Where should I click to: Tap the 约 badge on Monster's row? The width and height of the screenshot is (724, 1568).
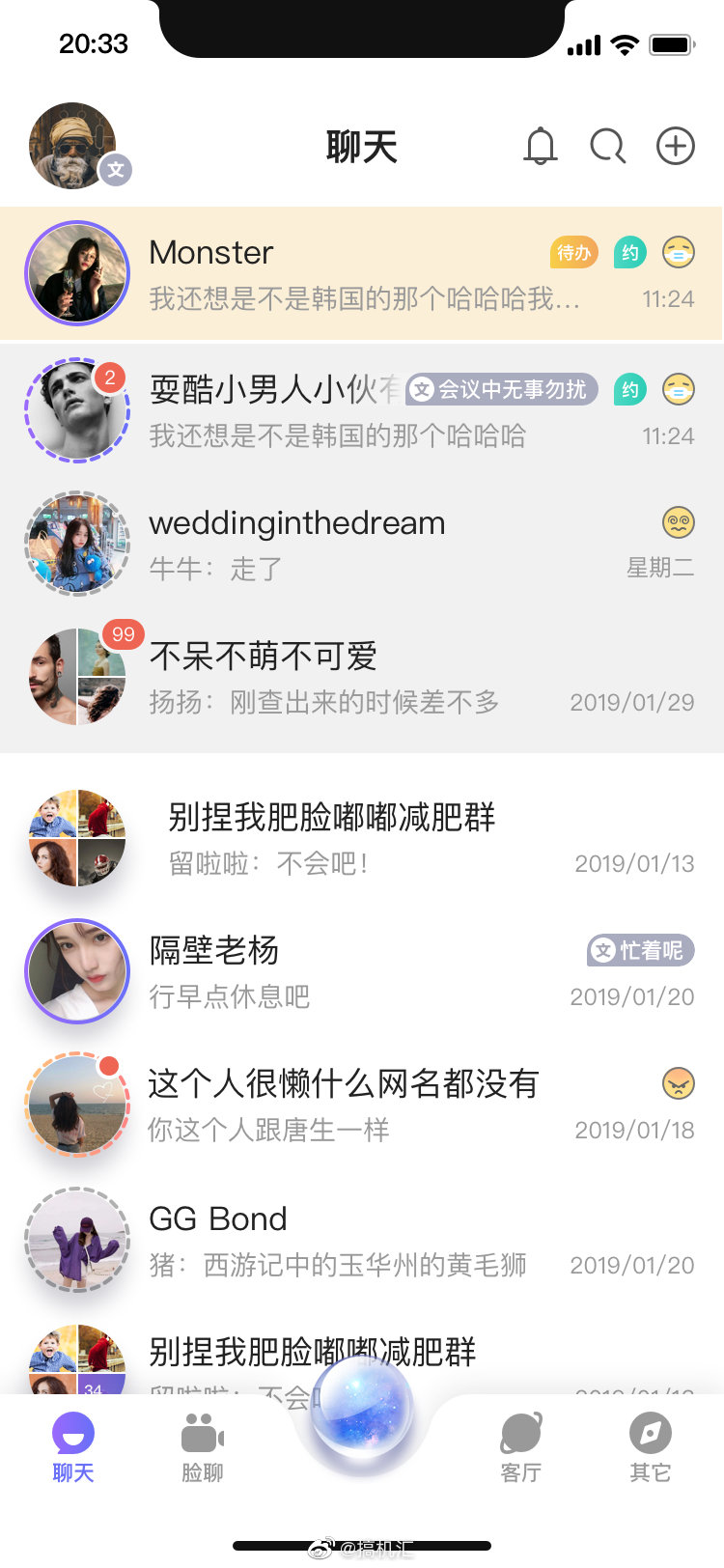[629, 251]
